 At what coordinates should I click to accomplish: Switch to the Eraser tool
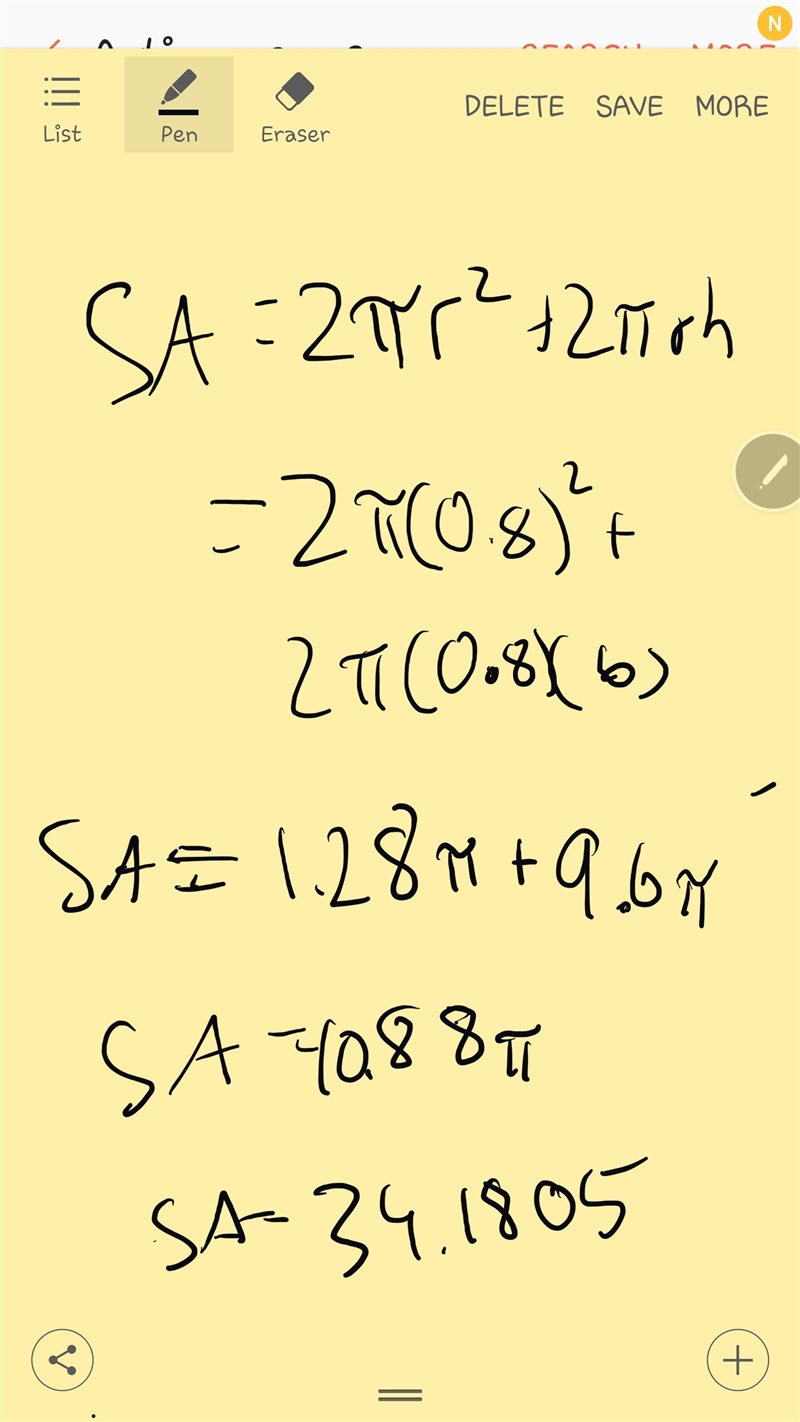click(x=295, y=107)
